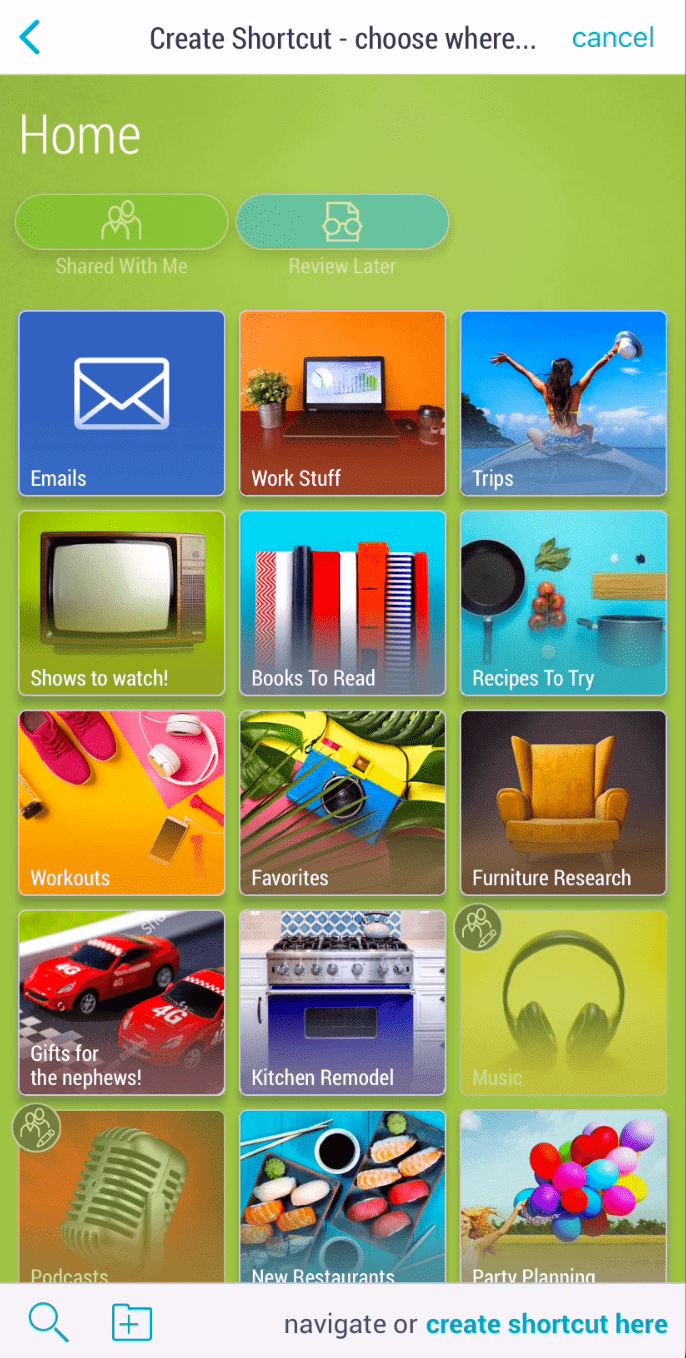Open the Work Stuff folder

[x=342, y=403]
